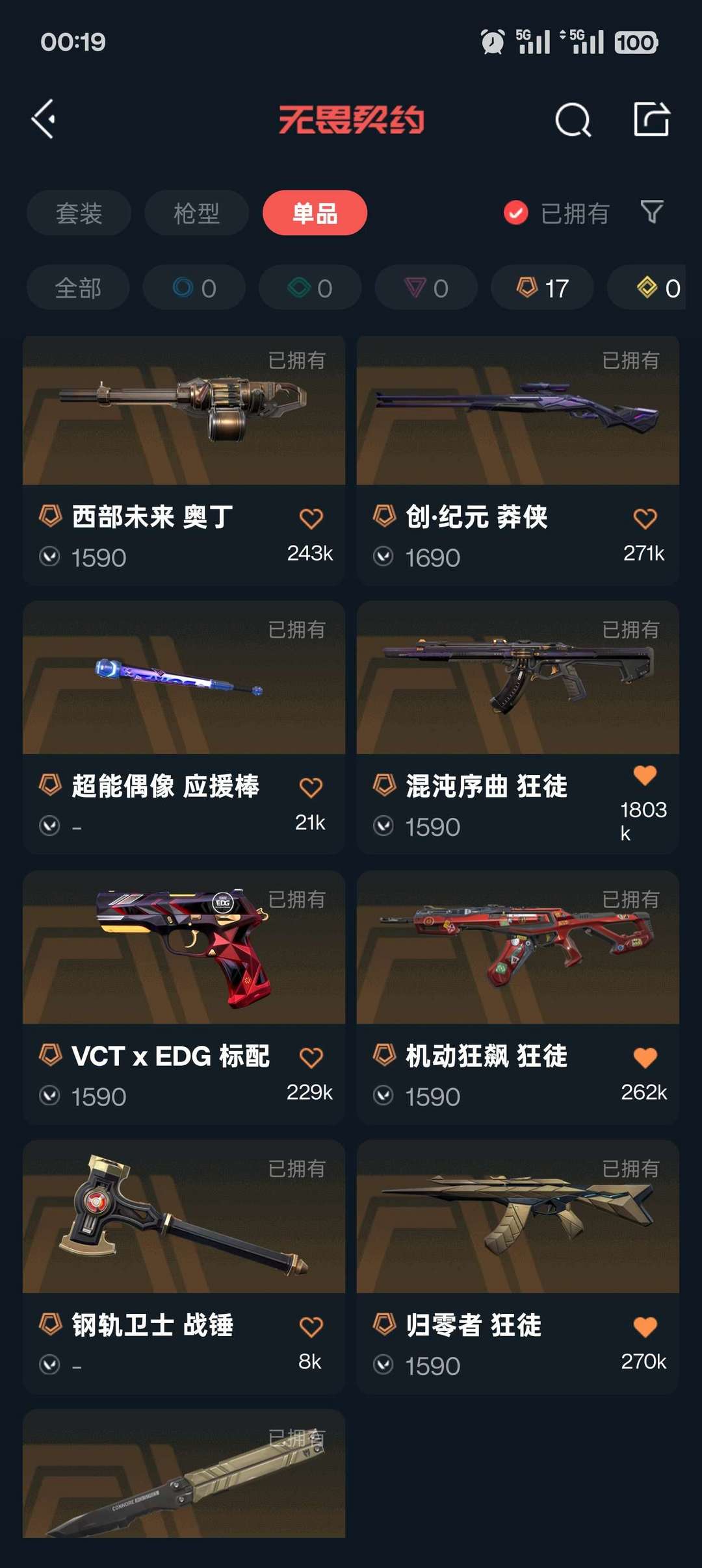Screen dimensions: 702x1568
Task: Open the filter funnel icon
Action: click(651, 212)
